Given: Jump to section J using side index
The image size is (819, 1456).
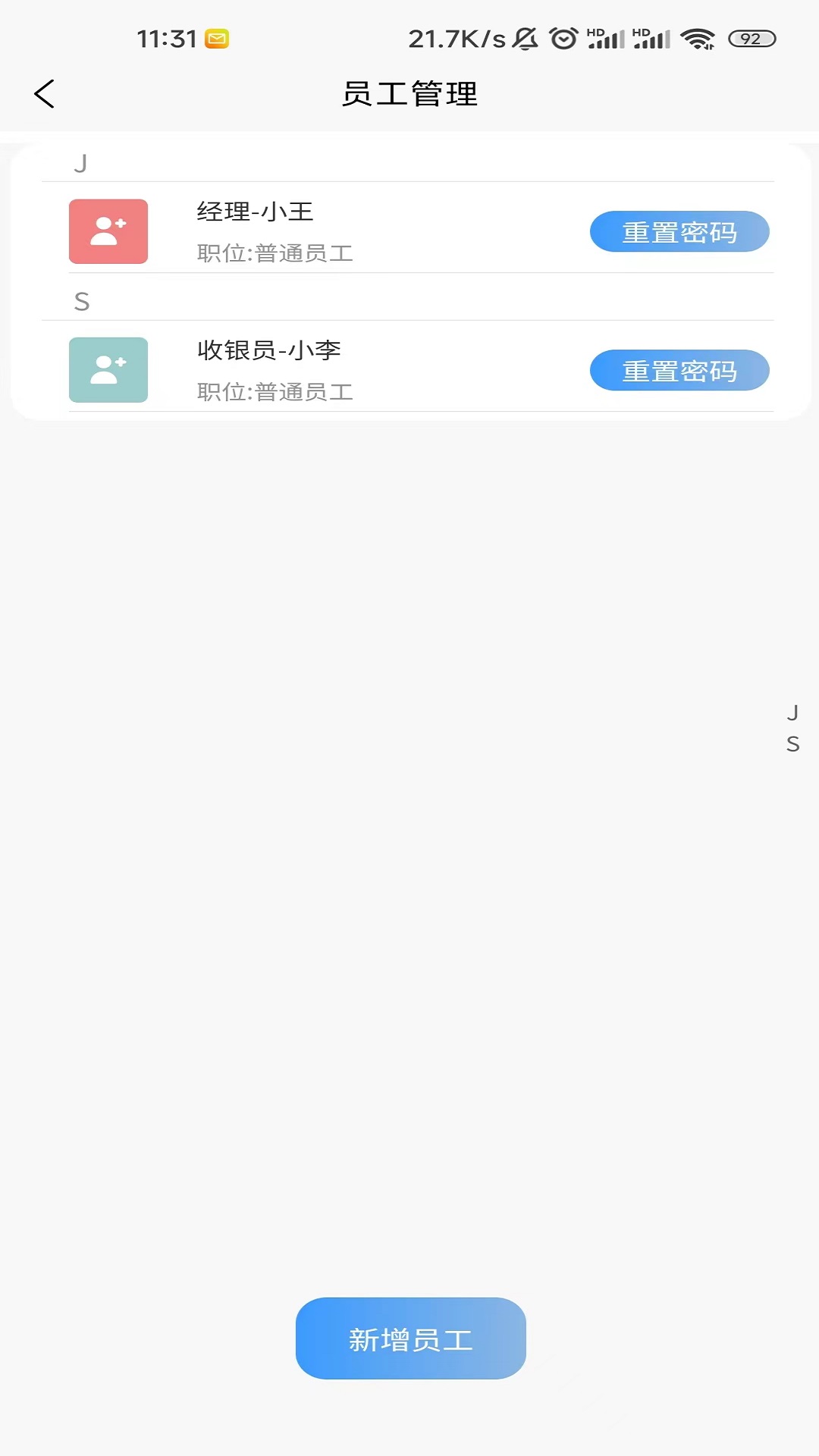Looking at the screenshot, I should [793, 711].
